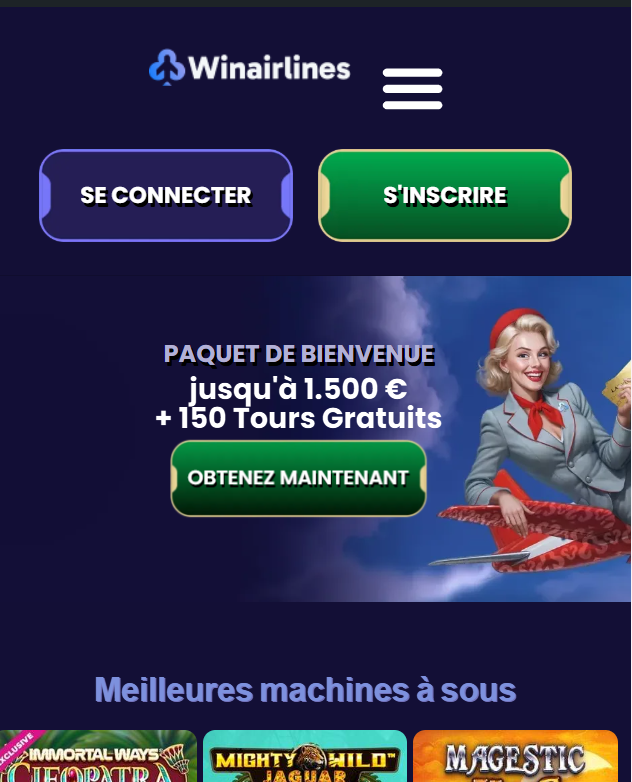The width and height of the screenshot is (632, 782).
Task: Open the Magestic slot game tile
Action: point(514,758)
